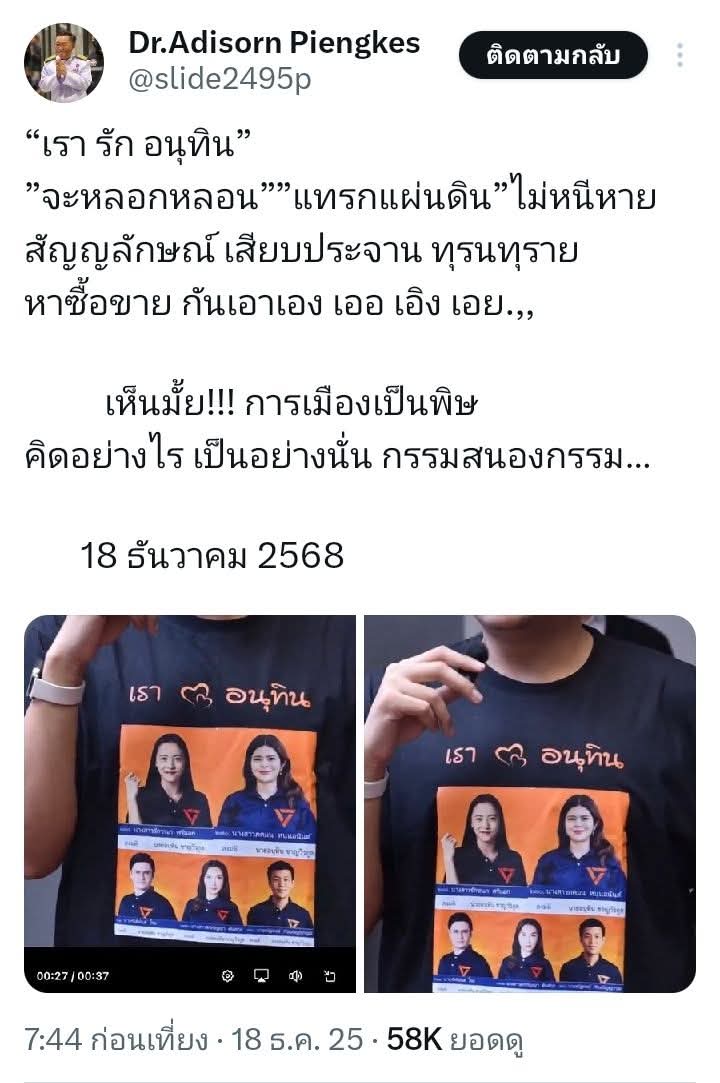Image resolution: width=720 pixels, height=1083 pixels.
Task: Open Dr.Adisorn Piengkes profile picture
Action: tap(64, 62)
